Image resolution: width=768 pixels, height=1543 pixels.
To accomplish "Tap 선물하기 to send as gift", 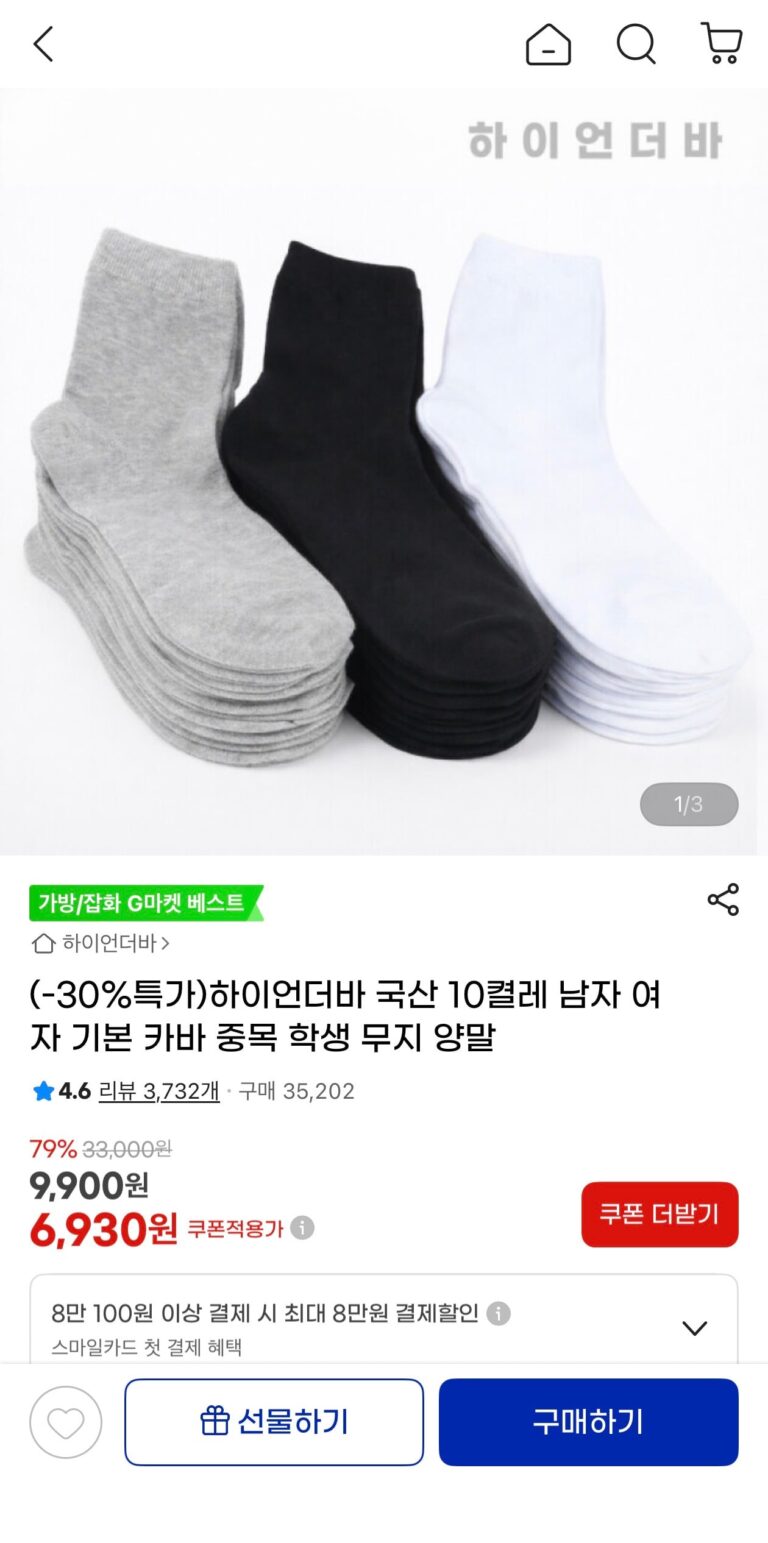I will click(274, 1422).
